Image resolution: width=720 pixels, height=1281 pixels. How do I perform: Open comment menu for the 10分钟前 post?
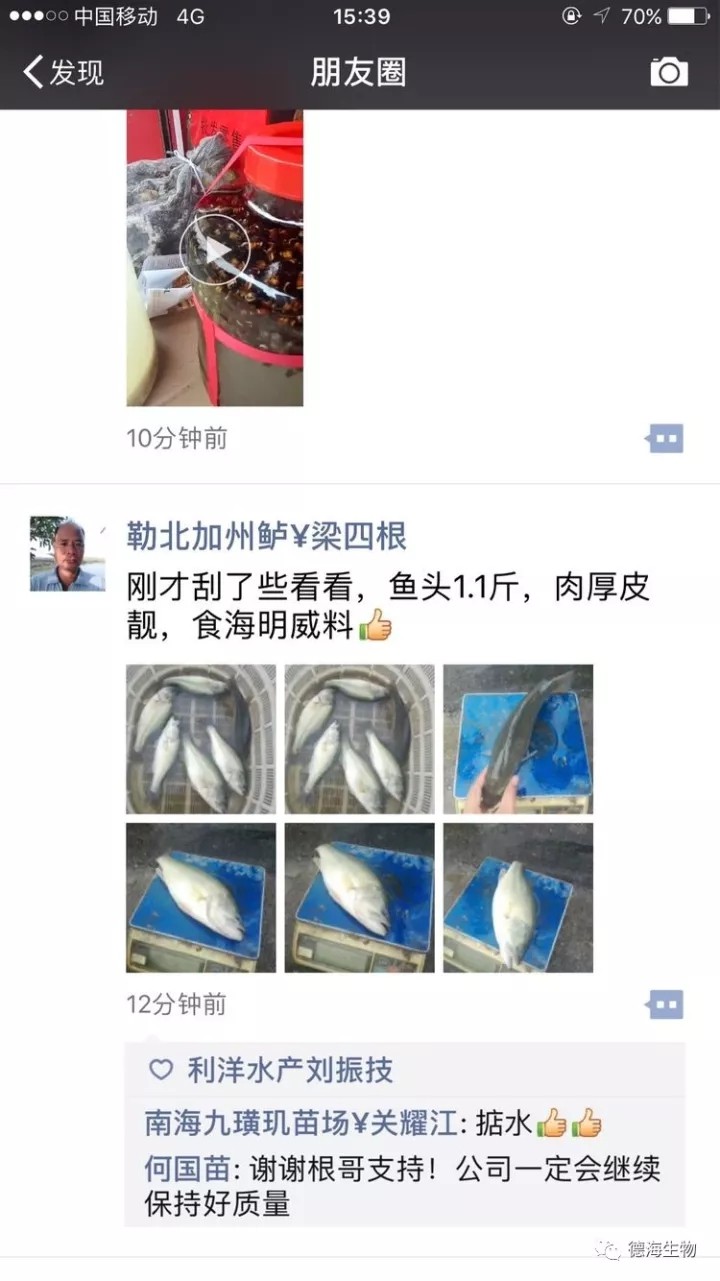(665, 438)
